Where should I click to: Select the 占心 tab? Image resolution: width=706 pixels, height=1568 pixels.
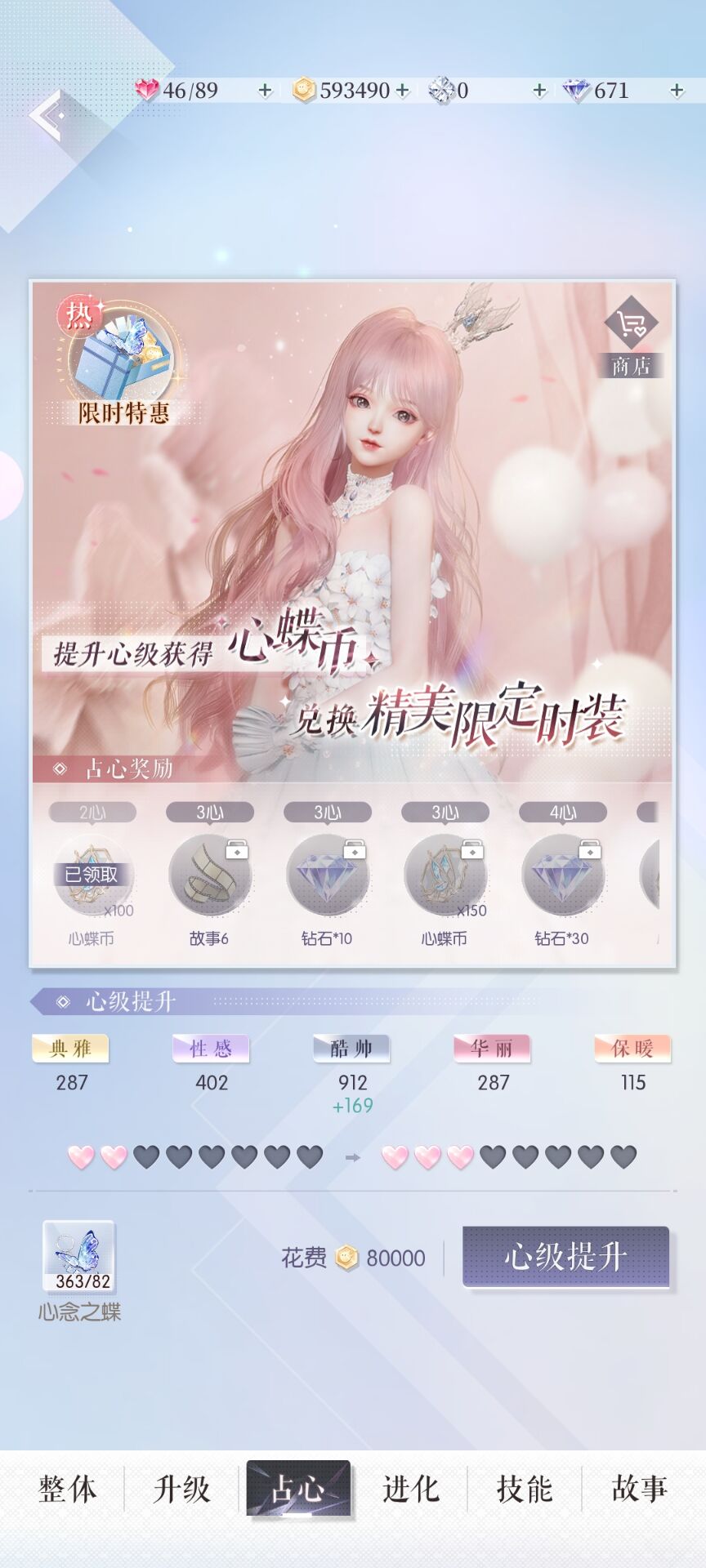[297, 1488]
